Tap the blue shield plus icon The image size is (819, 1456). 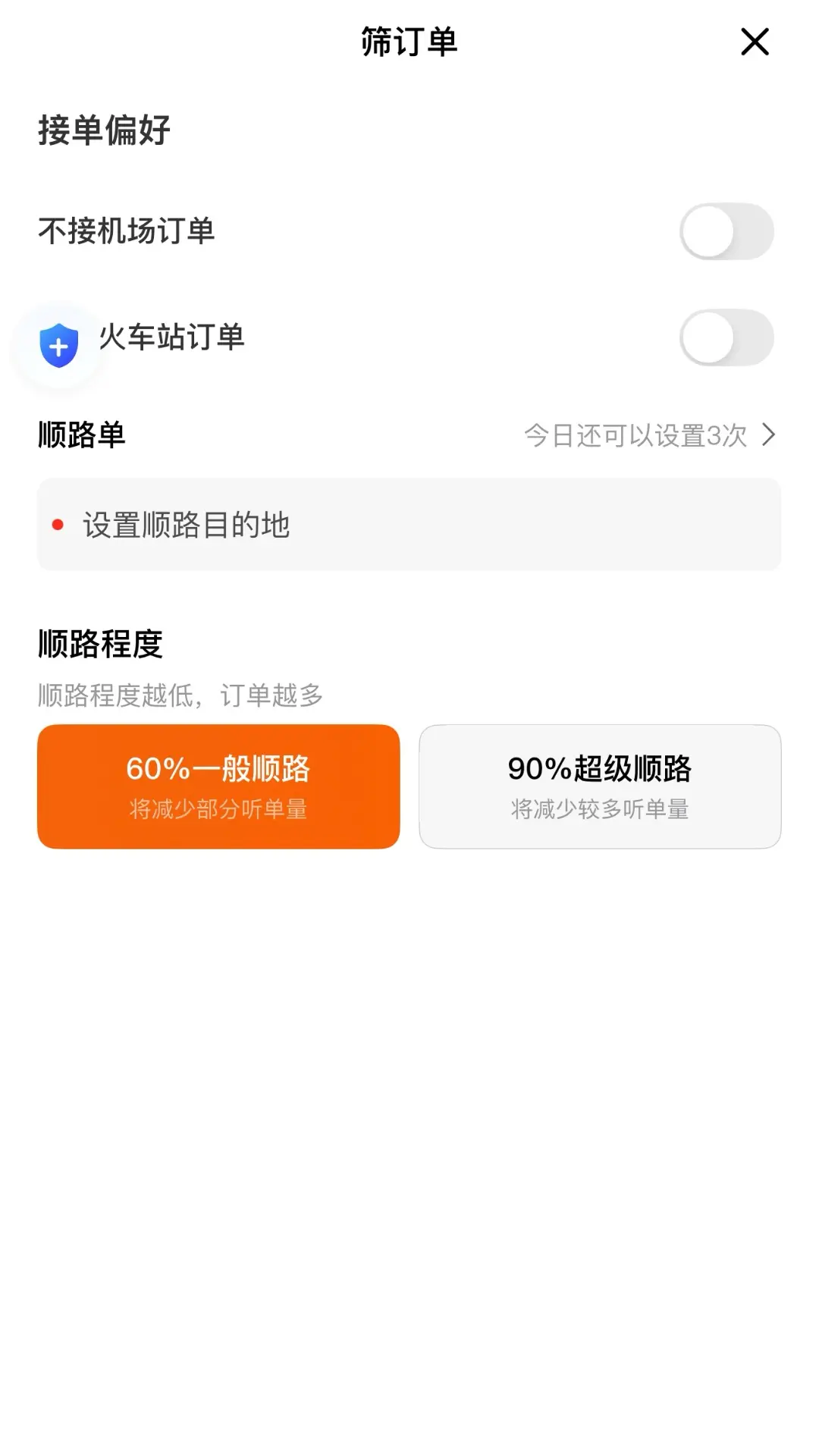tap(59, 346)
